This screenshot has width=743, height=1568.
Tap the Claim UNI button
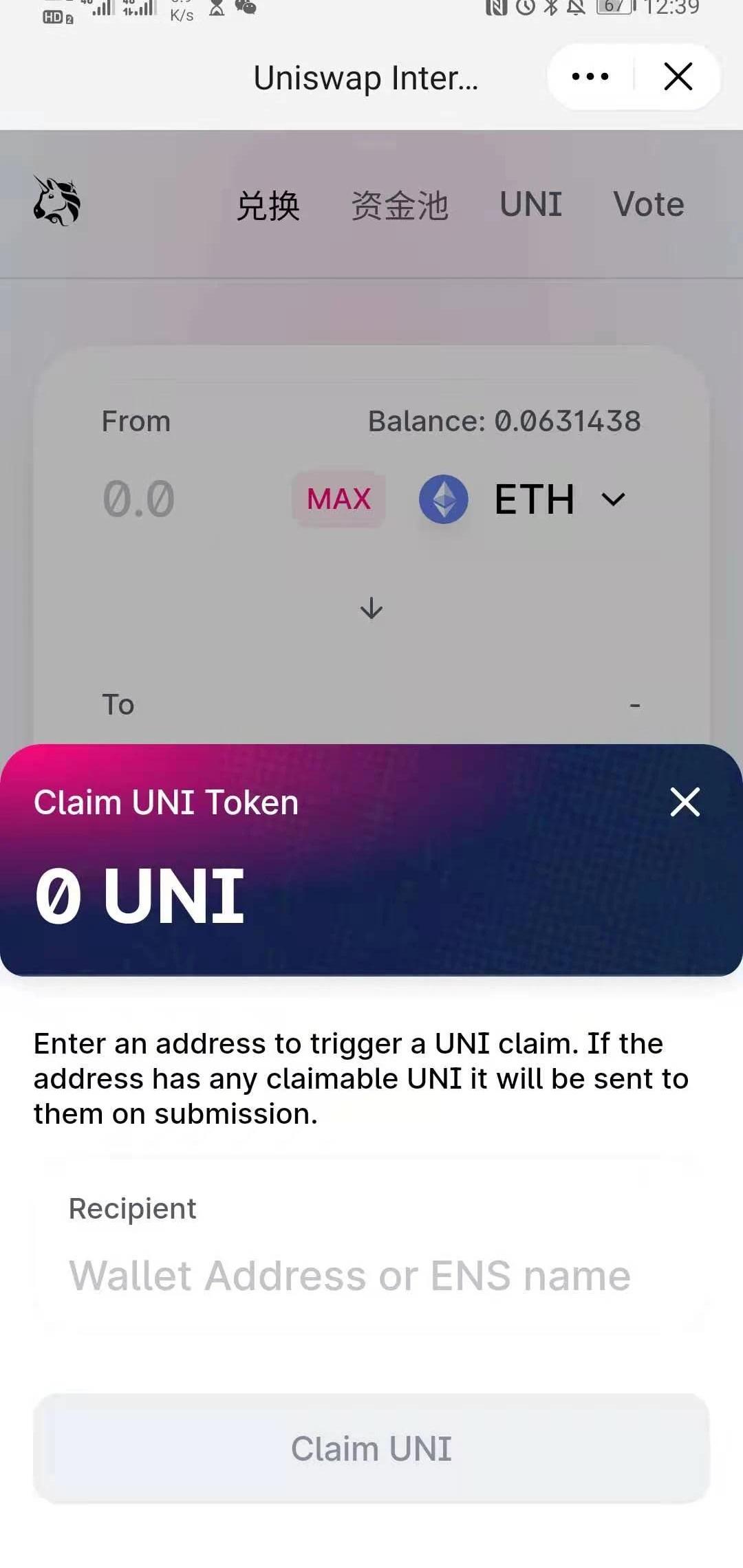(371, 1448)
